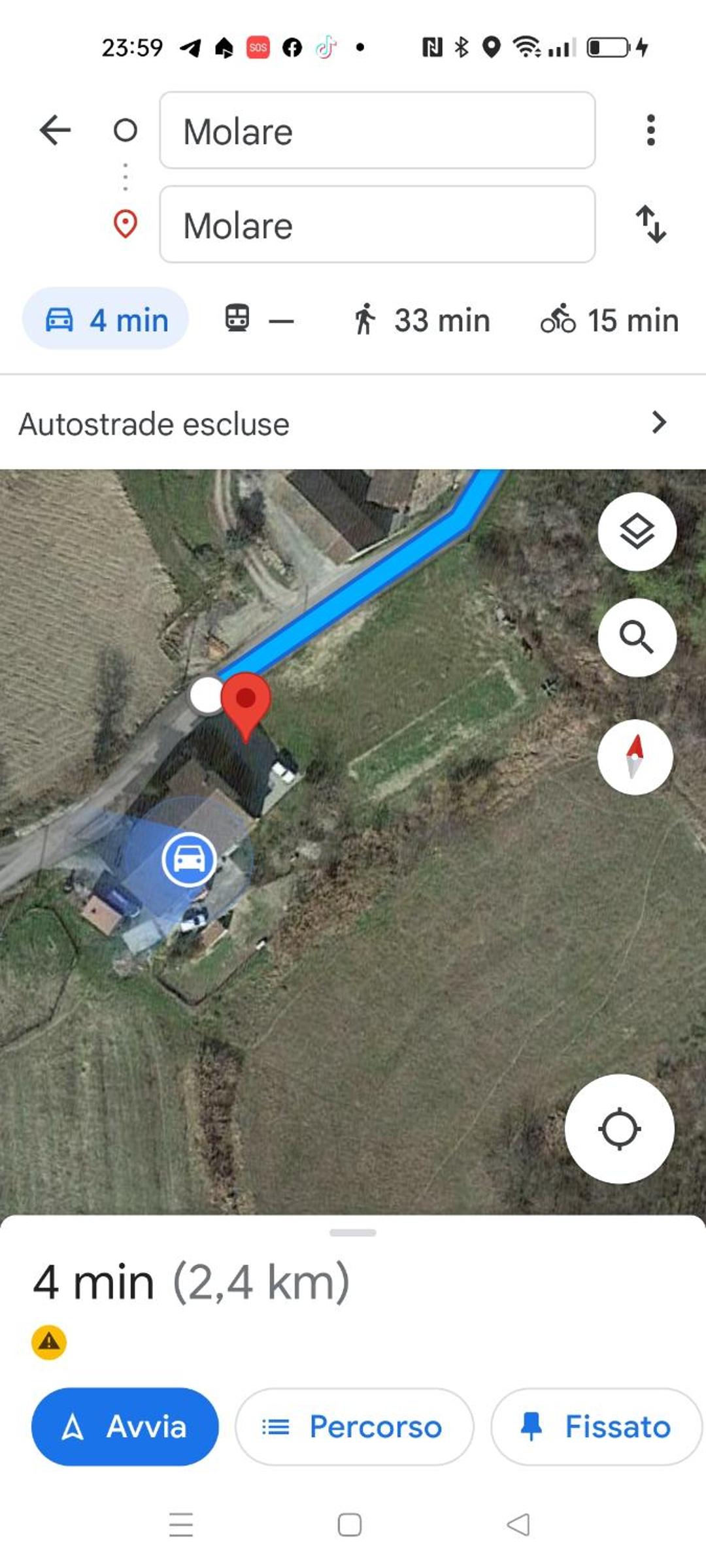Edit the destination Molare field
The height and width of the screenshot is (1568, 706).
coord(377,224)
